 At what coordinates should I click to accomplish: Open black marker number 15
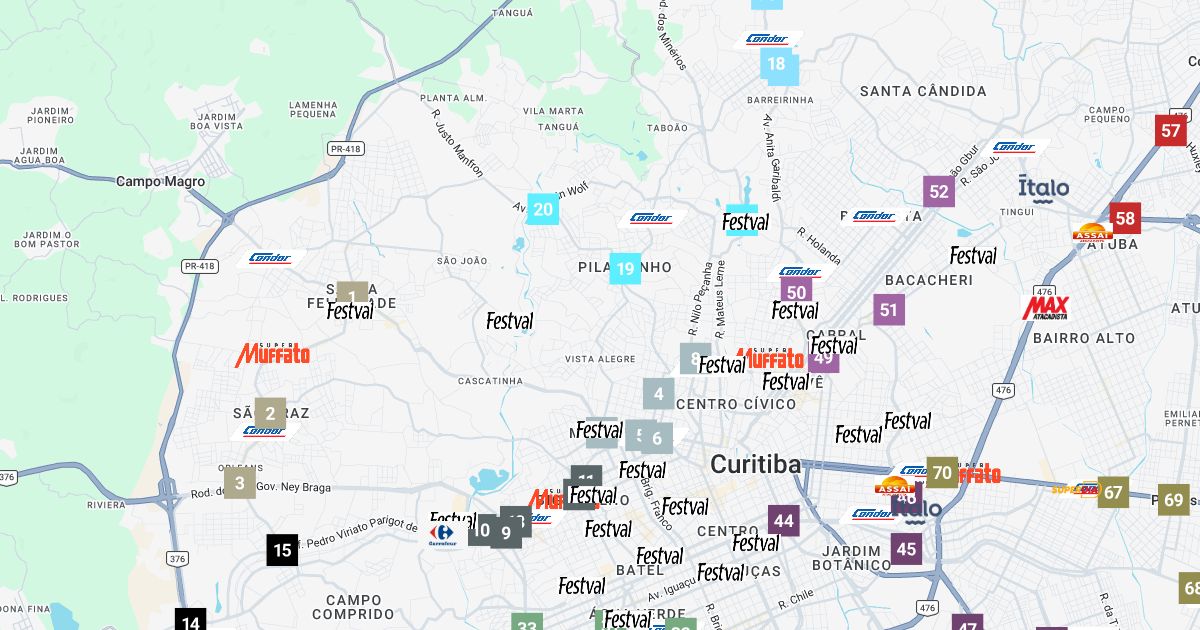click(x=282, y=550)
